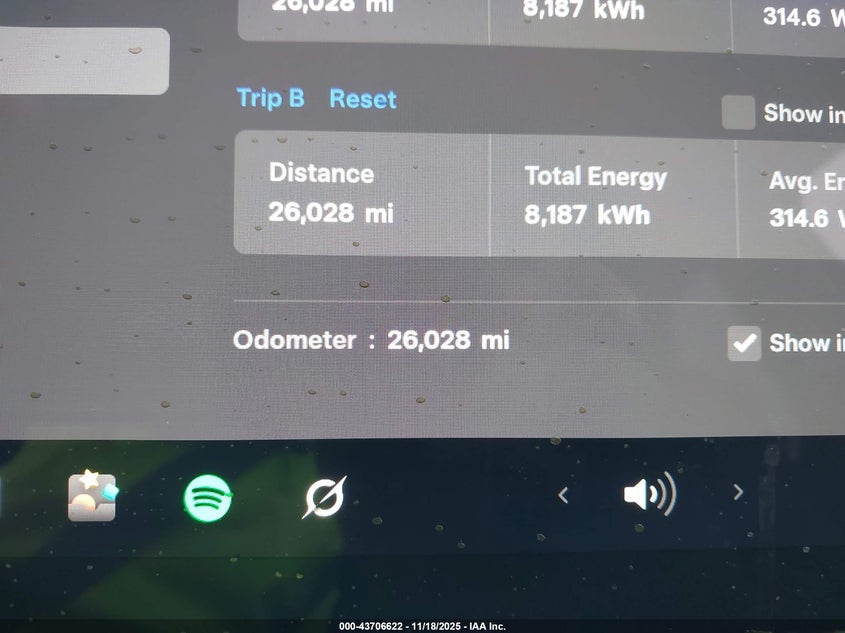
Task: Launch Spotify from the bottom bar
Action: click(208, 497)
